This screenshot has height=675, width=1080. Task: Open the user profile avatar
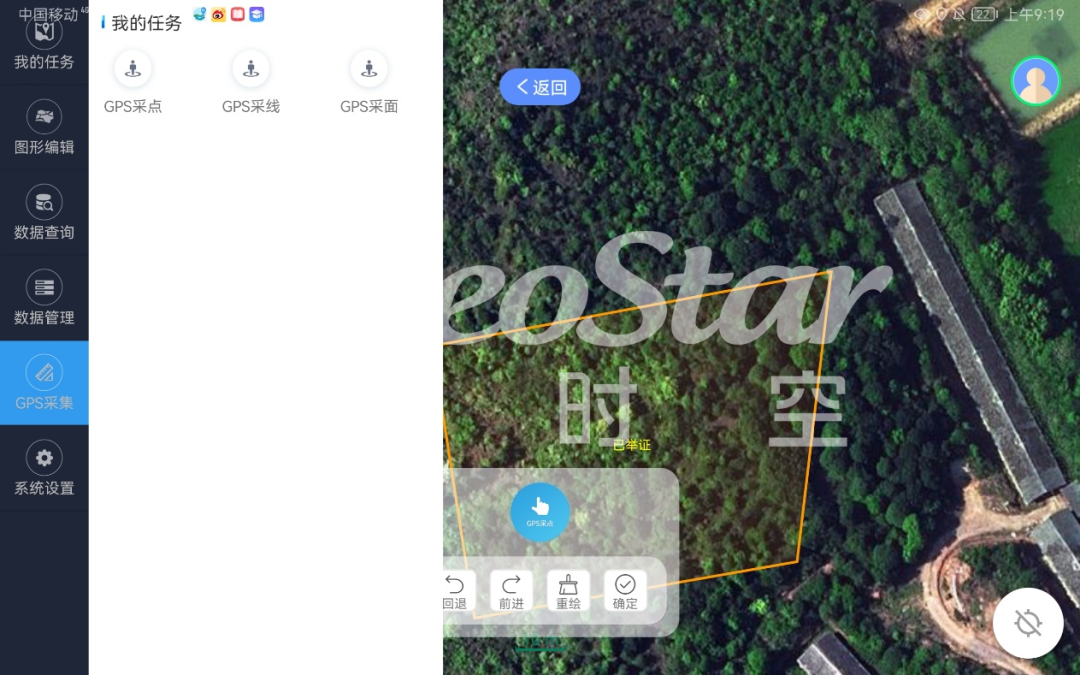(1035, 81)
